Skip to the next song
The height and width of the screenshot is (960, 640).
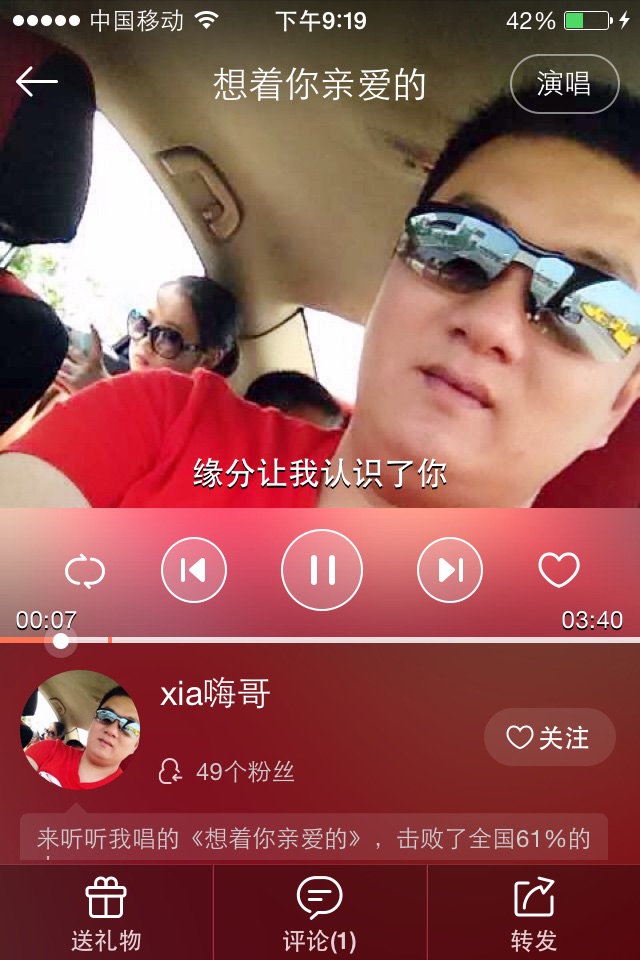(450, 570)
